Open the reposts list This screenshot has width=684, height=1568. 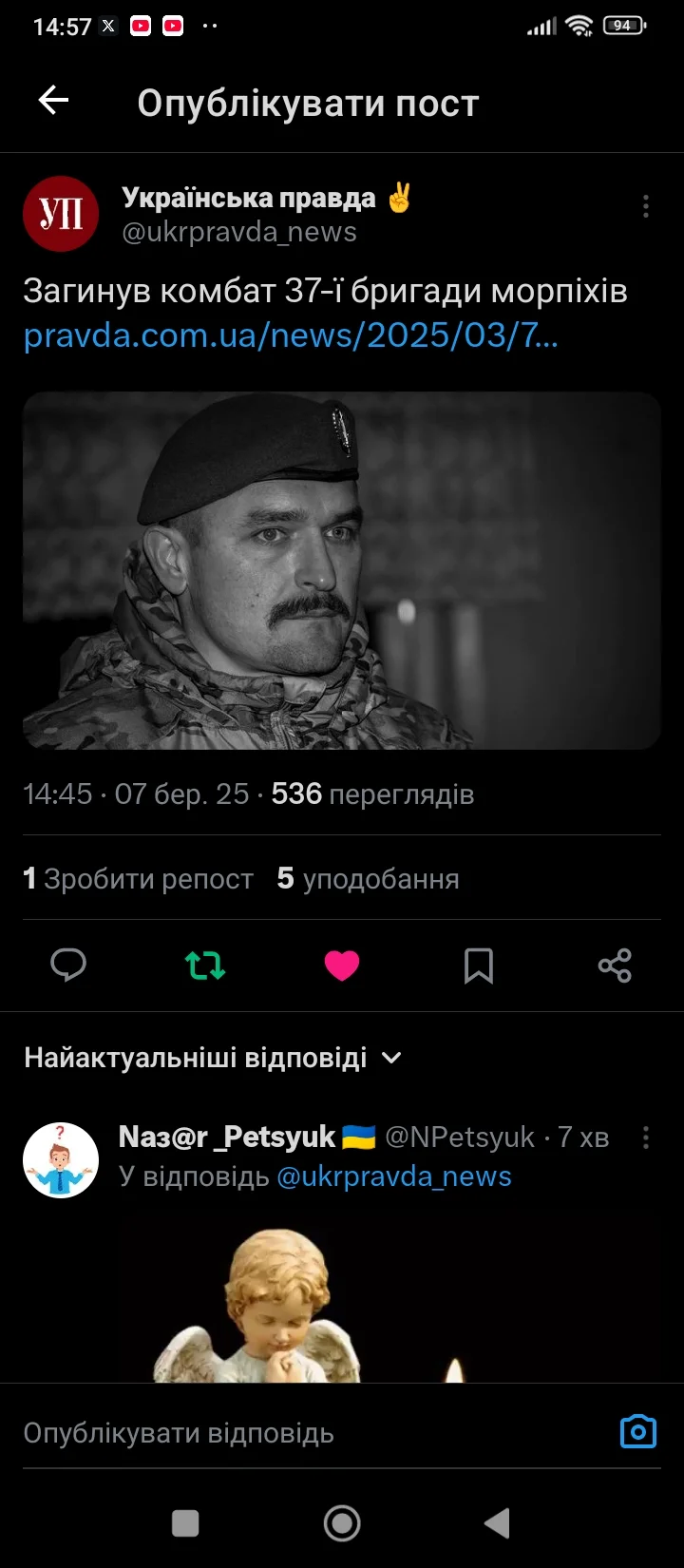[x=139, y=879]
